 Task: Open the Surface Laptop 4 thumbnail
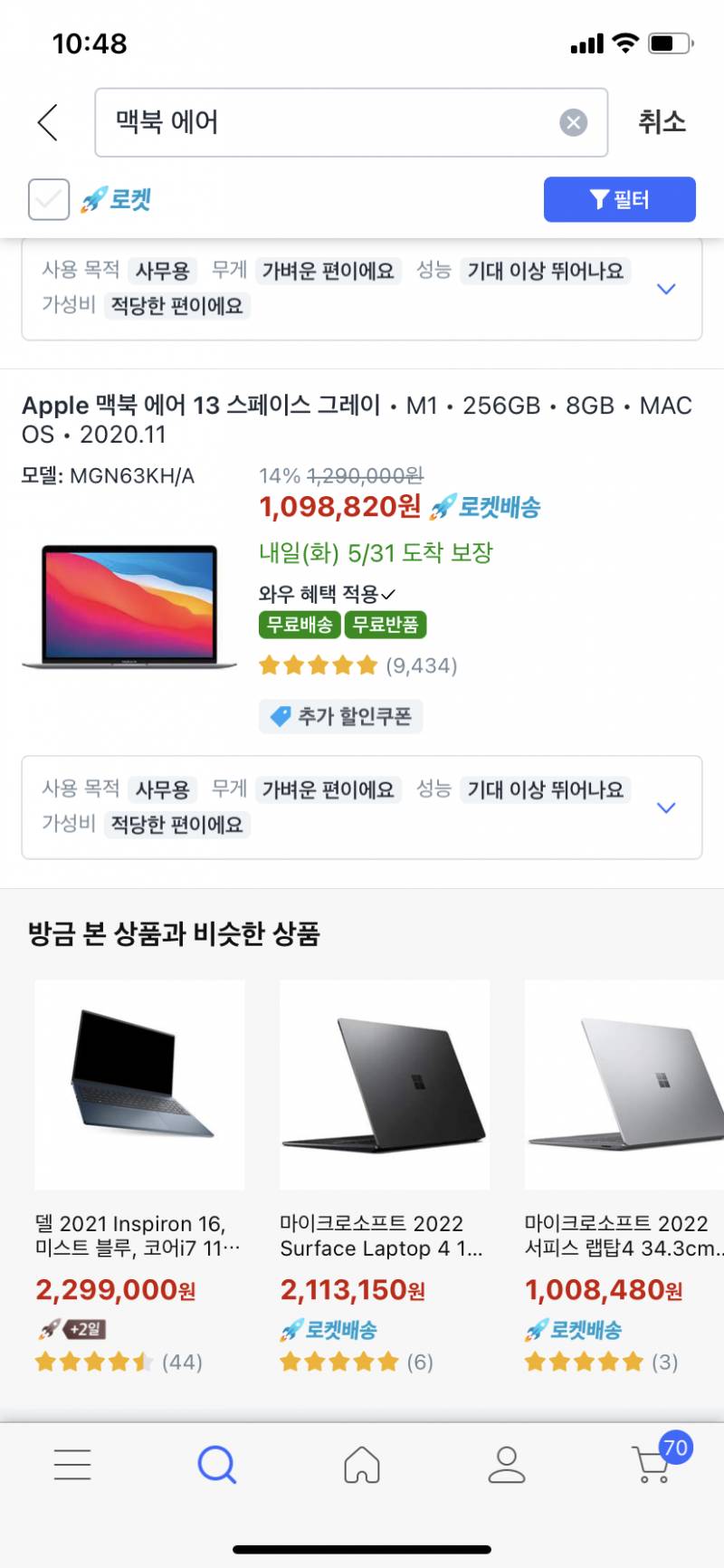pos(384,1084)
